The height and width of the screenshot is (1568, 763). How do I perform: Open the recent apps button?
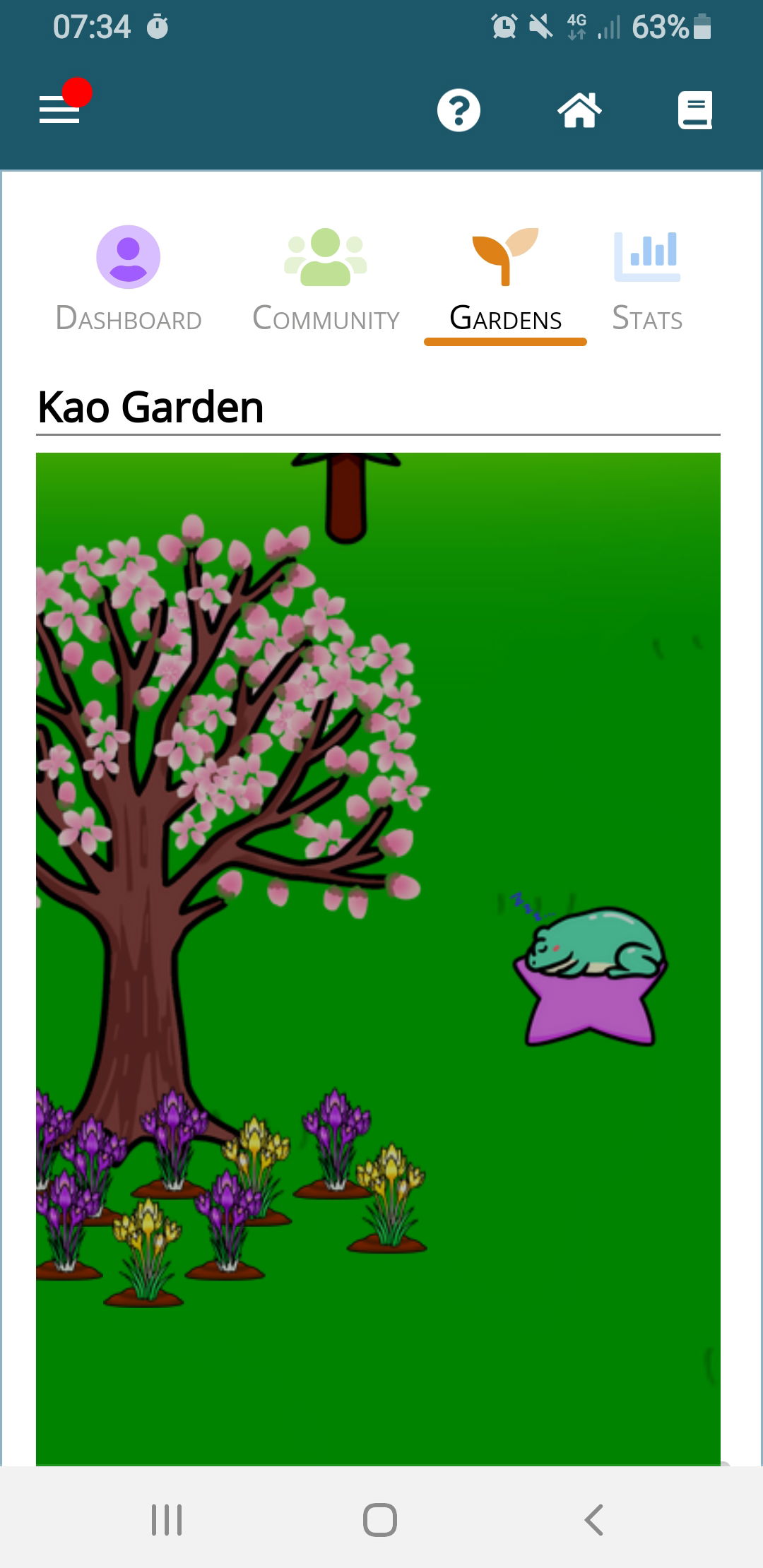click(x=167, y=1519)
